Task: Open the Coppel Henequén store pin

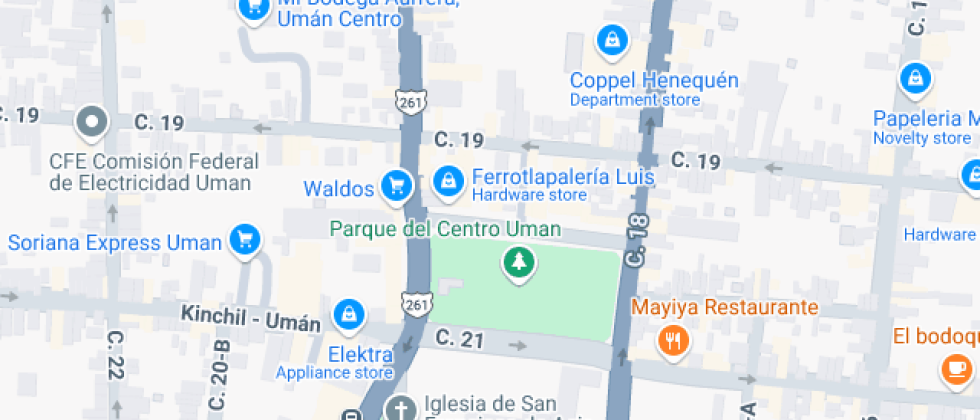Action: [611, 41]
